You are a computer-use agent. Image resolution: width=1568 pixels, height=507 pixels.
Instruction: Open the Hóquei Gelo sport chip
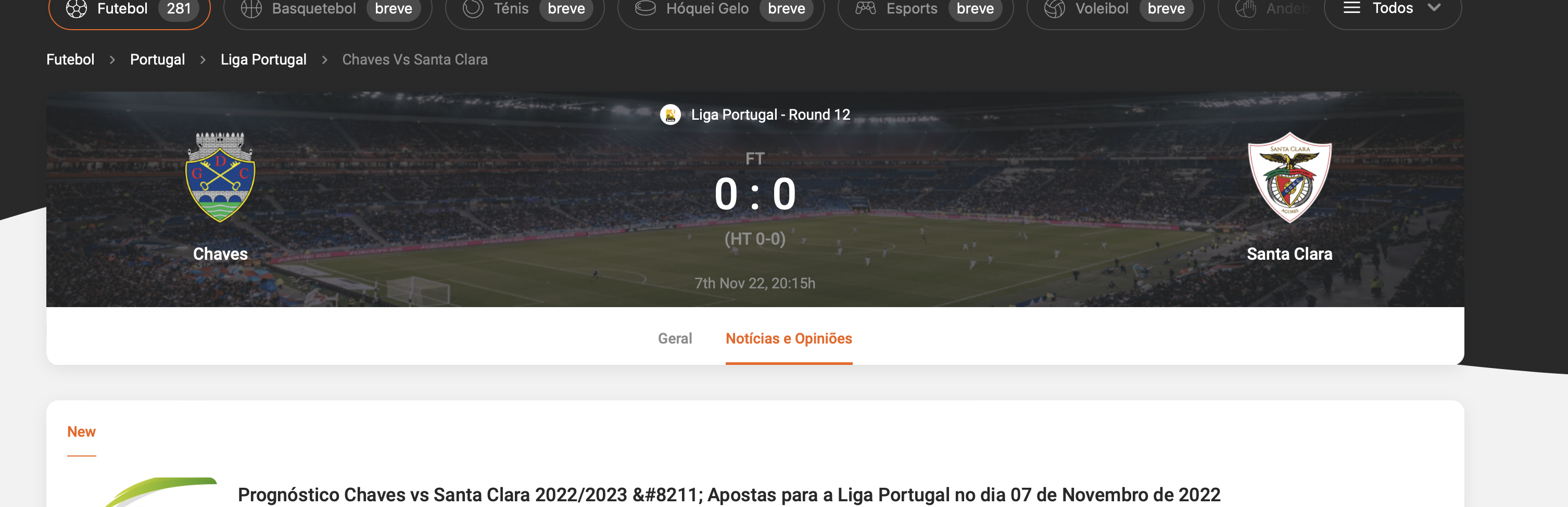(720, 9)
